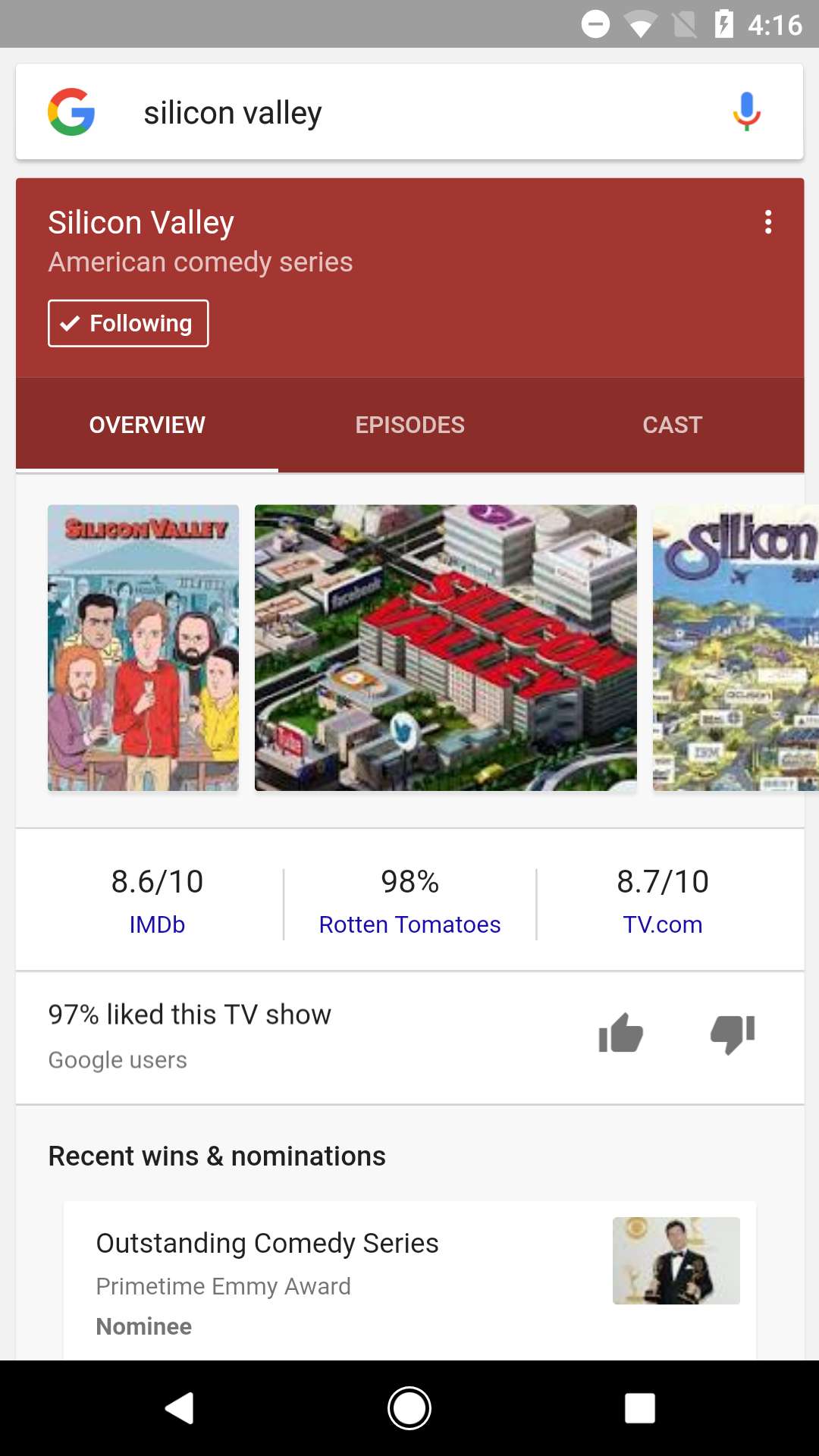This screenshot has height=1456, width=819.
Task: Open the cartoon cast poster image
Action: (x=143, y=648)
